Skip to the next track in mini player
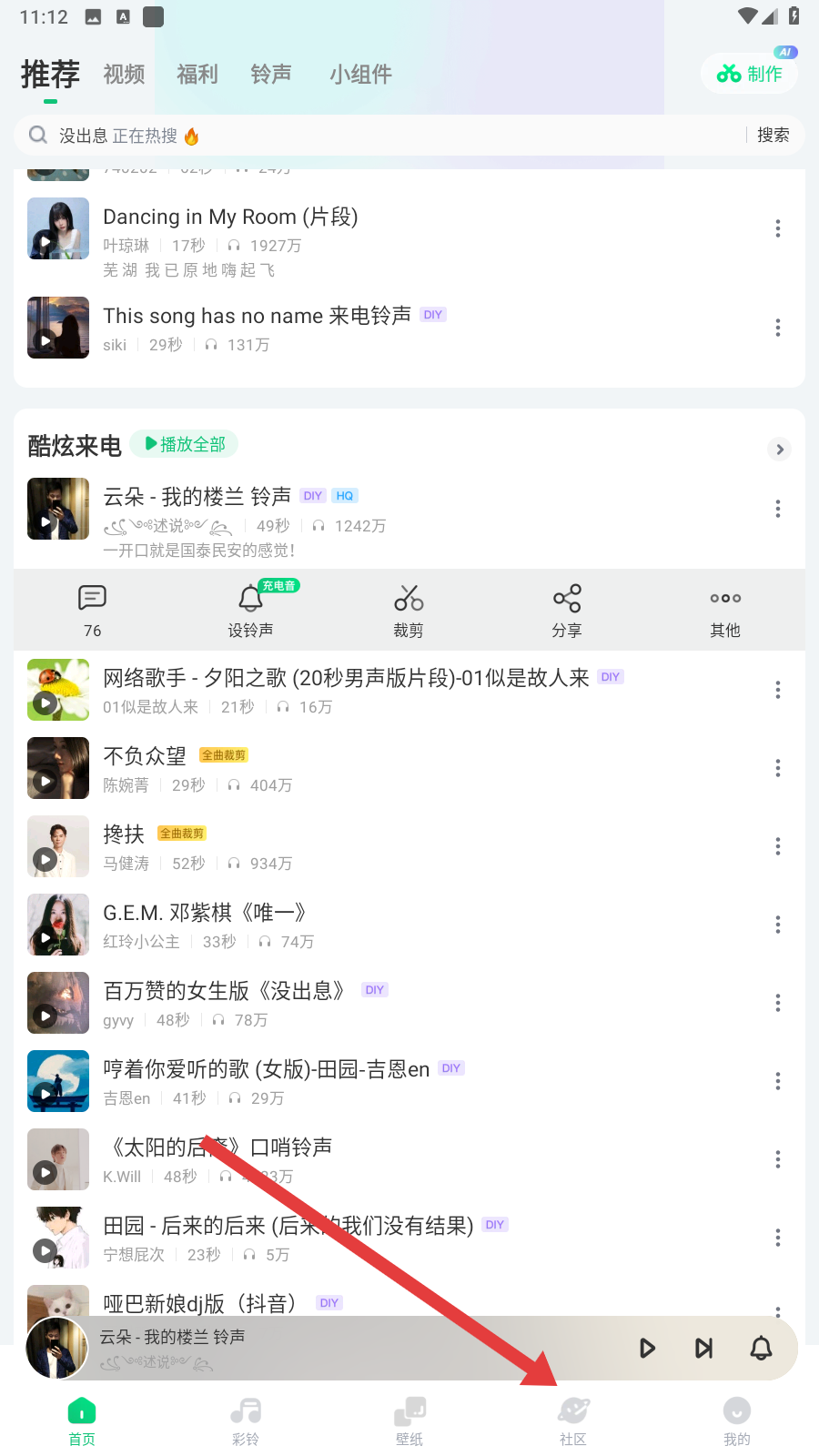The width and height of the screenshot is (819, 1456). coord(703,1348)
